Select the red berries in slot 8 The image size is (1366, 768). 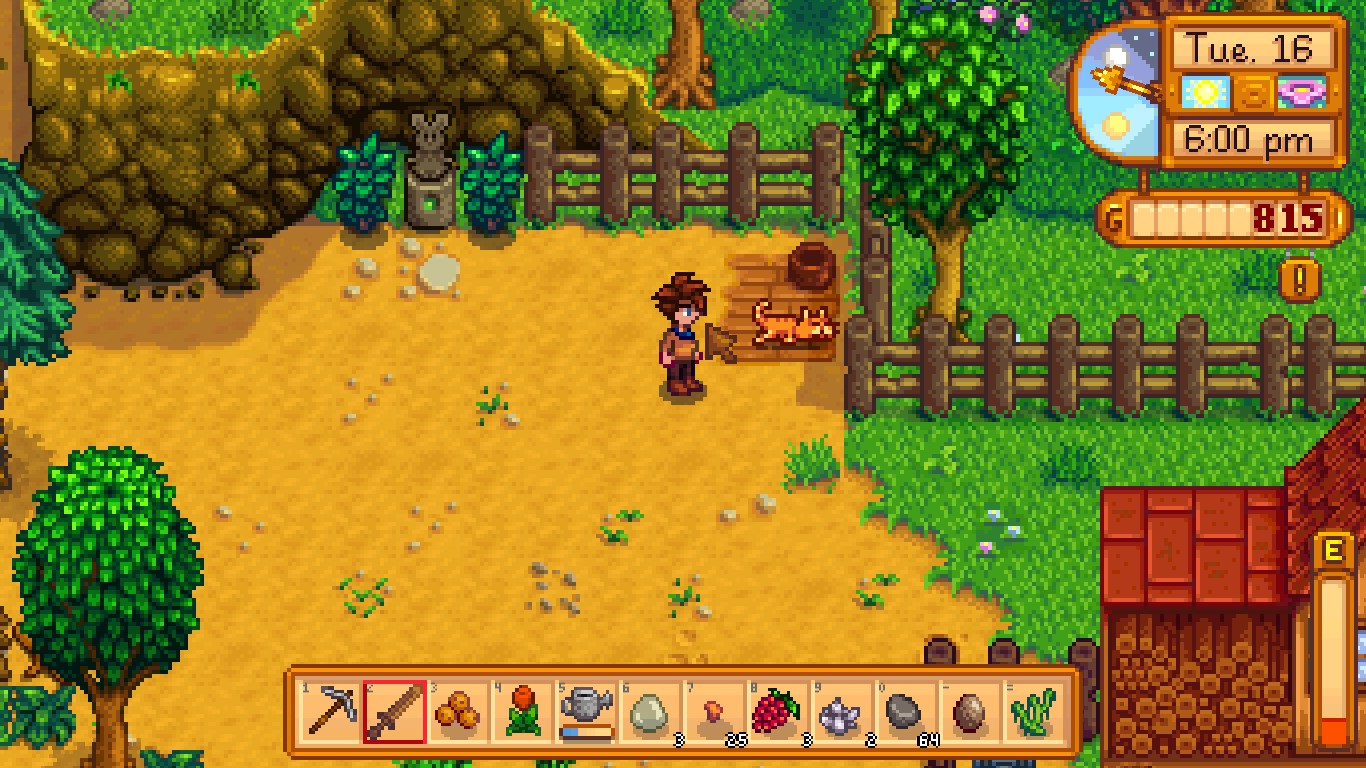(776, 712)
